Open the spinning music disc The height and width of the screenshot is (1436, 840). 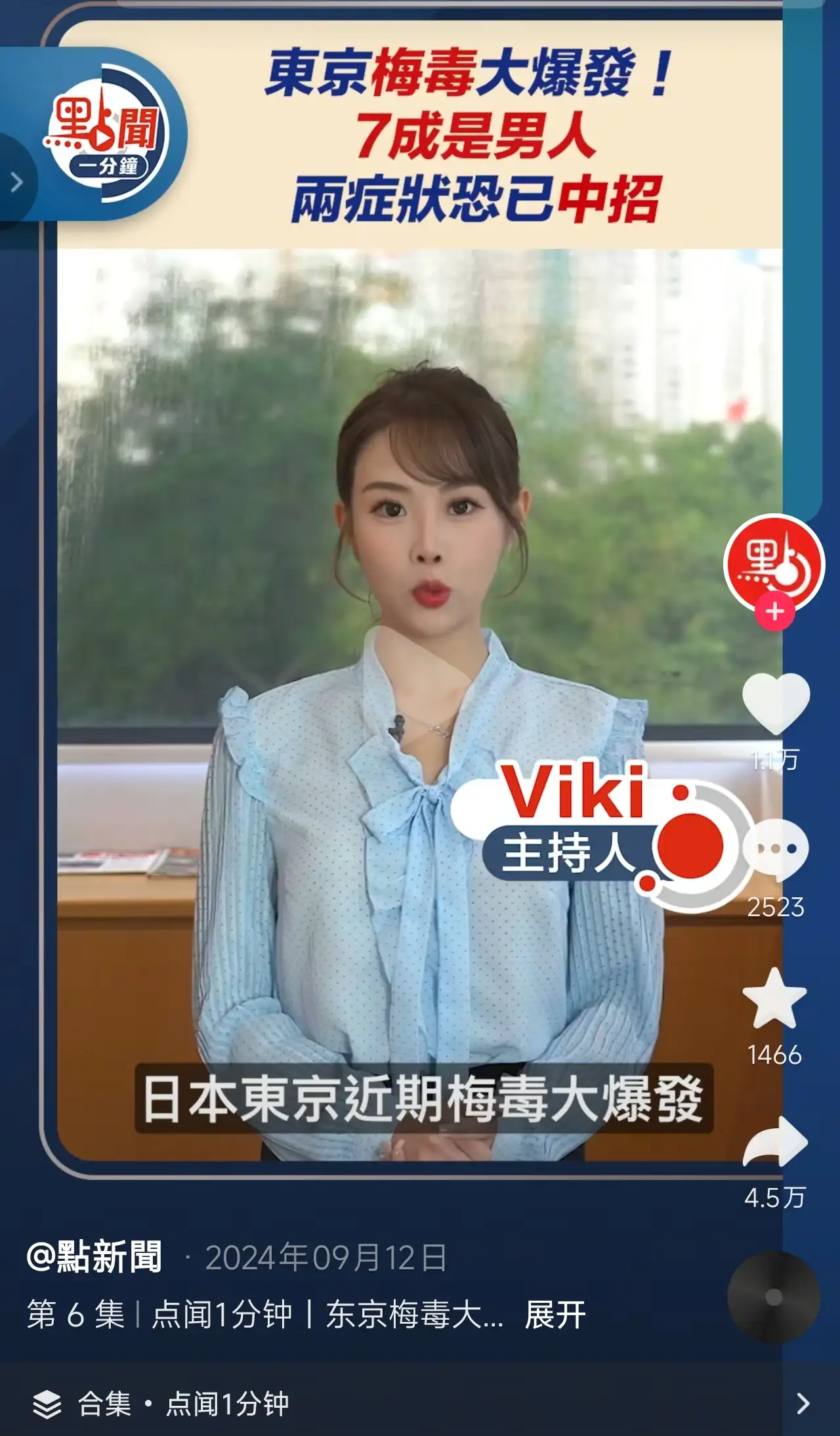(774, 1297)
